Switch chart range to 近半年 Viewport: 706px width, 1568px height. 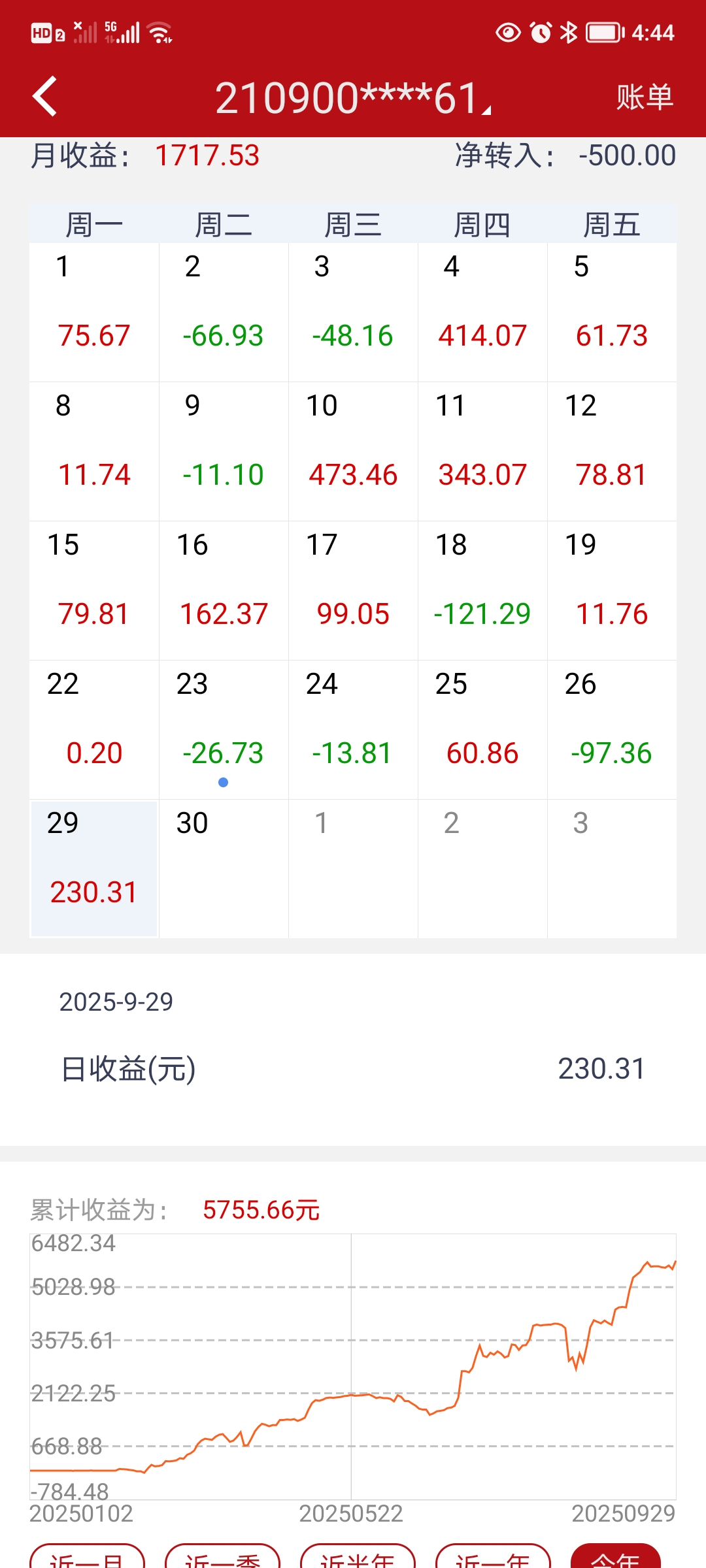[x=358, y=1558]
